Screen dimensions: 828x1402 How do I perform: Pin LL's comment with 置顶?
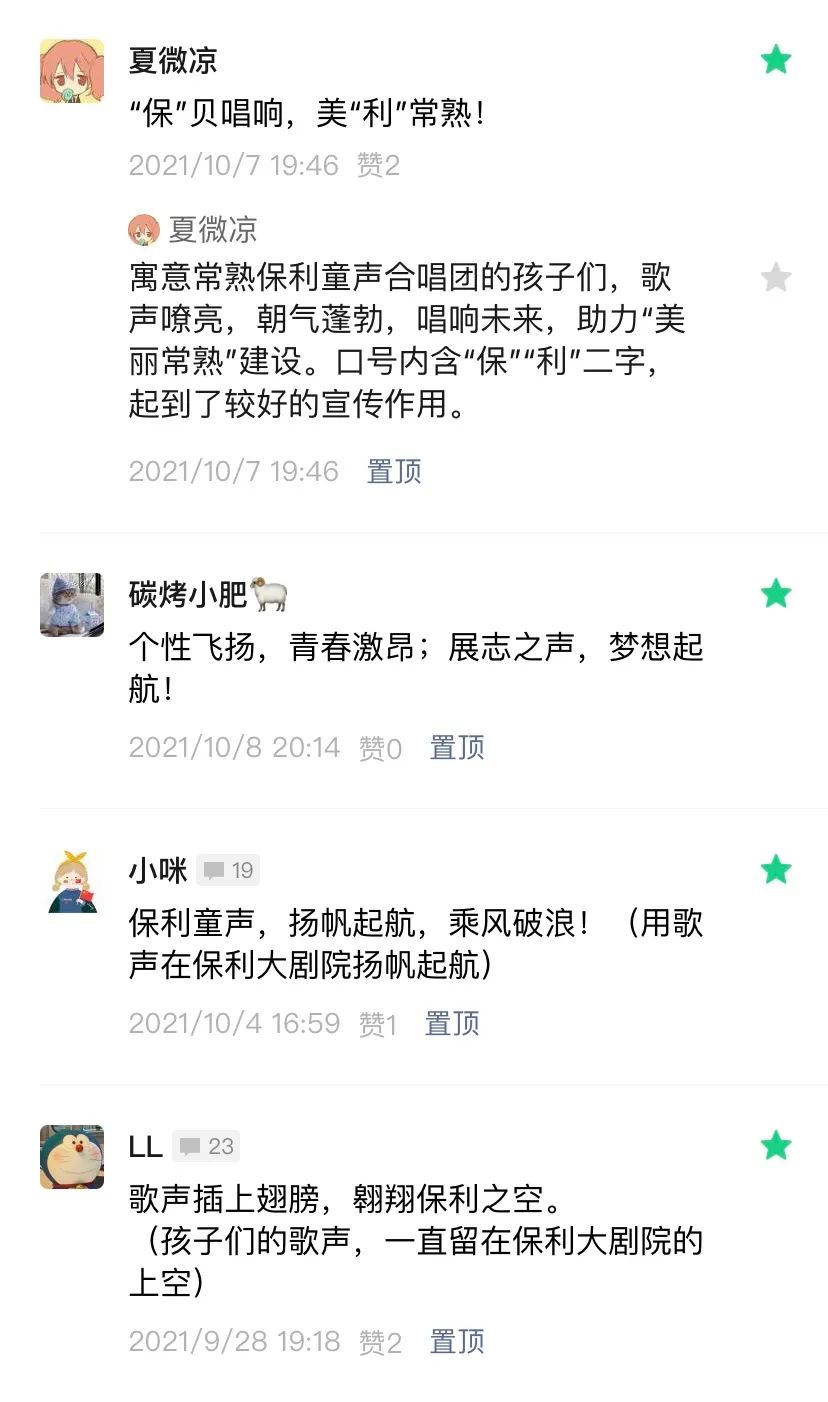[x=457, y=1341]
